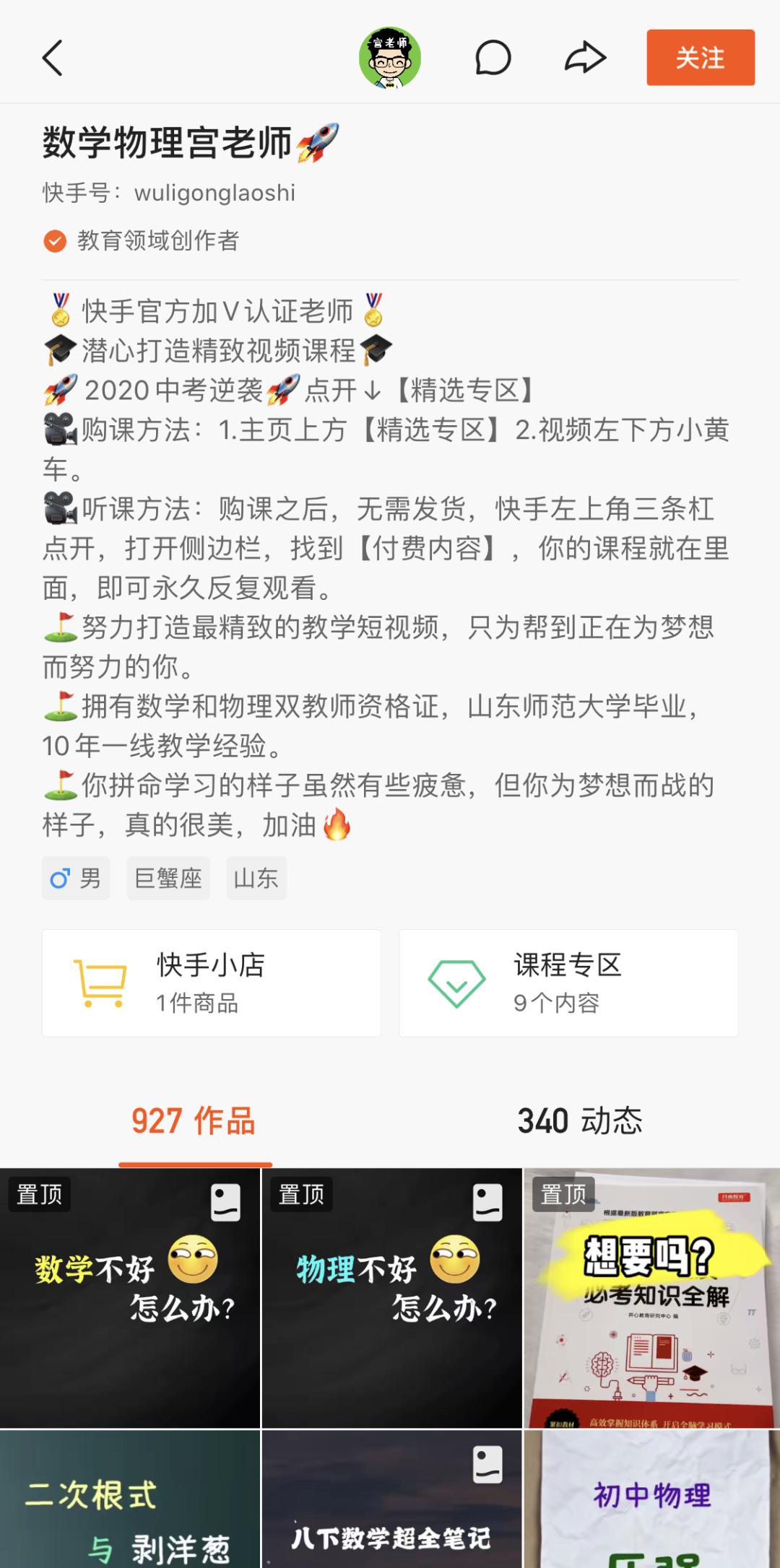Open the private message chat bubble icon
This screenshot has height=1568, width=780.
pos(492,59)
